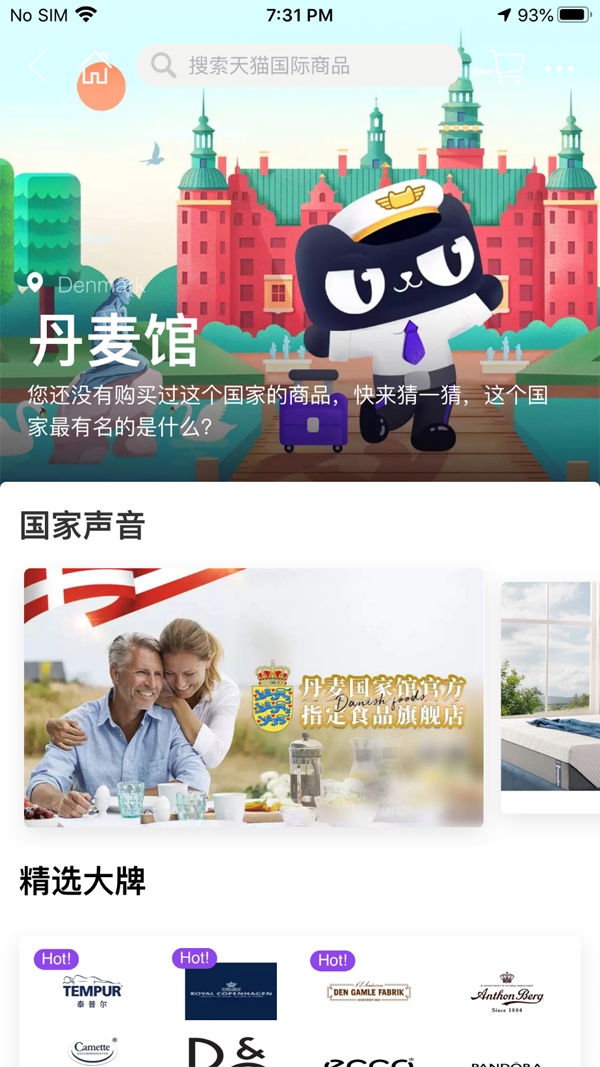600x1067 pixels.
Task: Go back using the top-left arrow
Action: (x=38, y=67)
